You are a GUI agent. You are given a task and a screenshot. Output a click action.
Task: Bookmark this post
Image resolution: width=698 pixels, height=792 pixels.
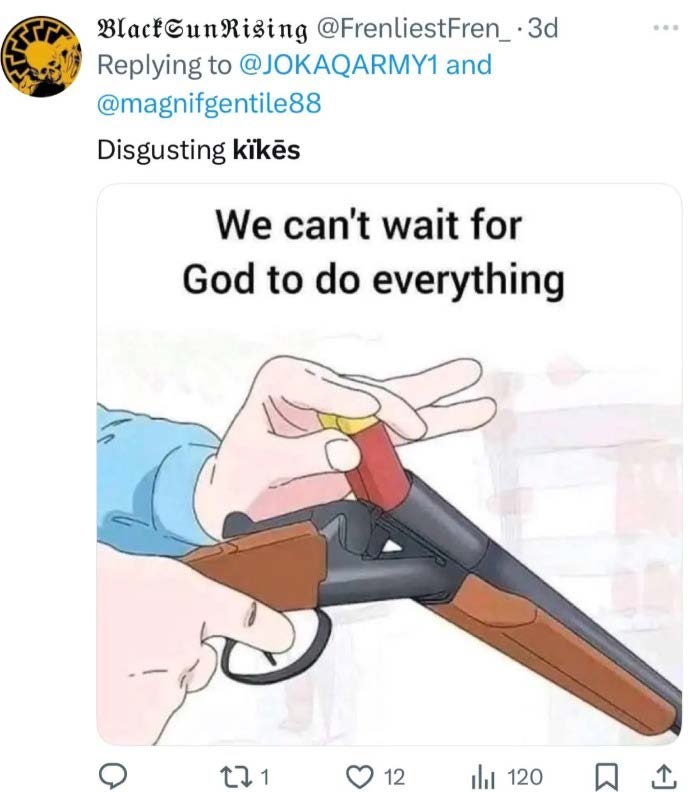pos(606,776)
